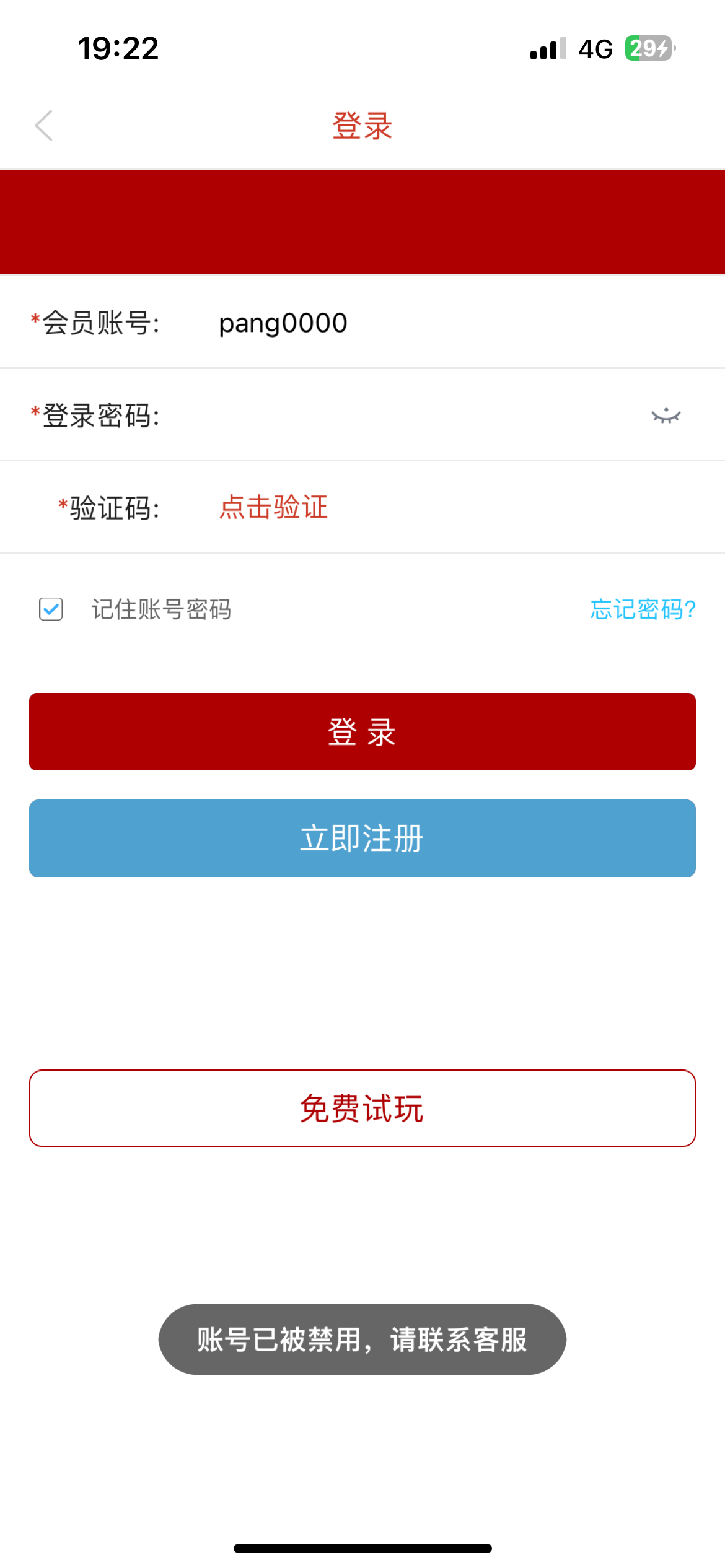Select the 免费试玩 button
725x1568 pixels.
pyautogui.click(x=362, y=1108)
